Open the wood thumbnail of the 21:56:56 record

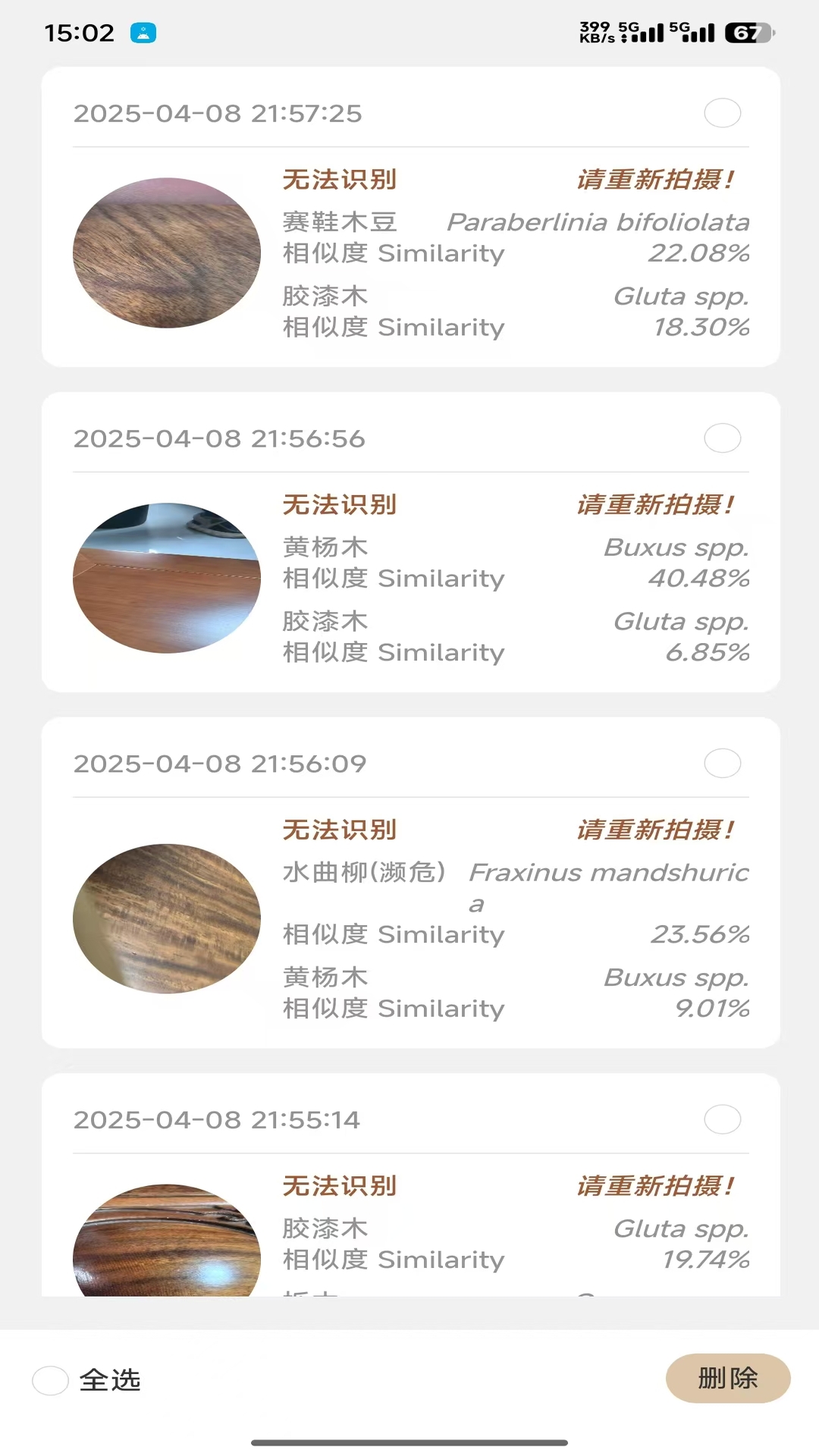166,578
